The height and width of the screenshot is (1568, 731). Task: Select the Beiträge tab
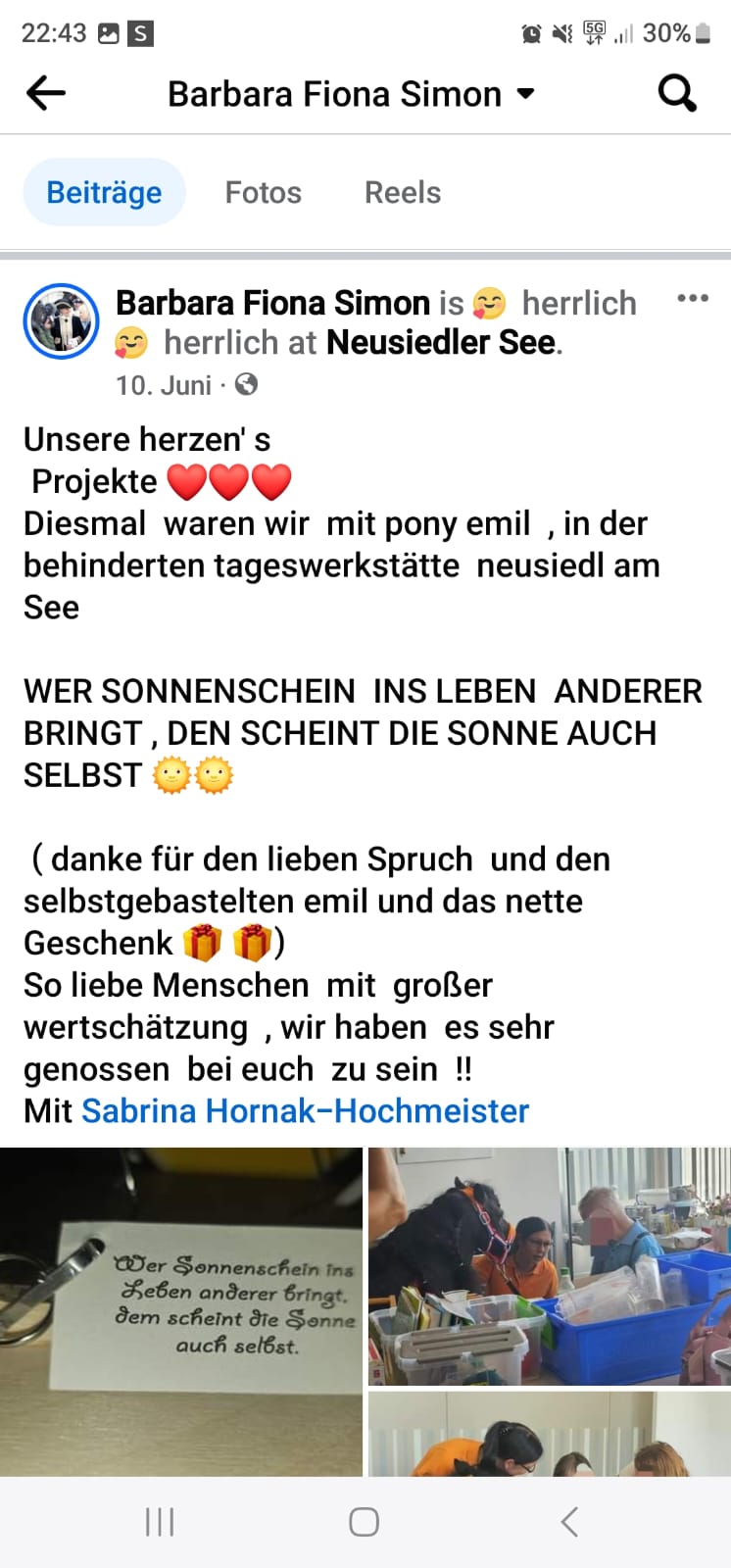pos(104,192)
